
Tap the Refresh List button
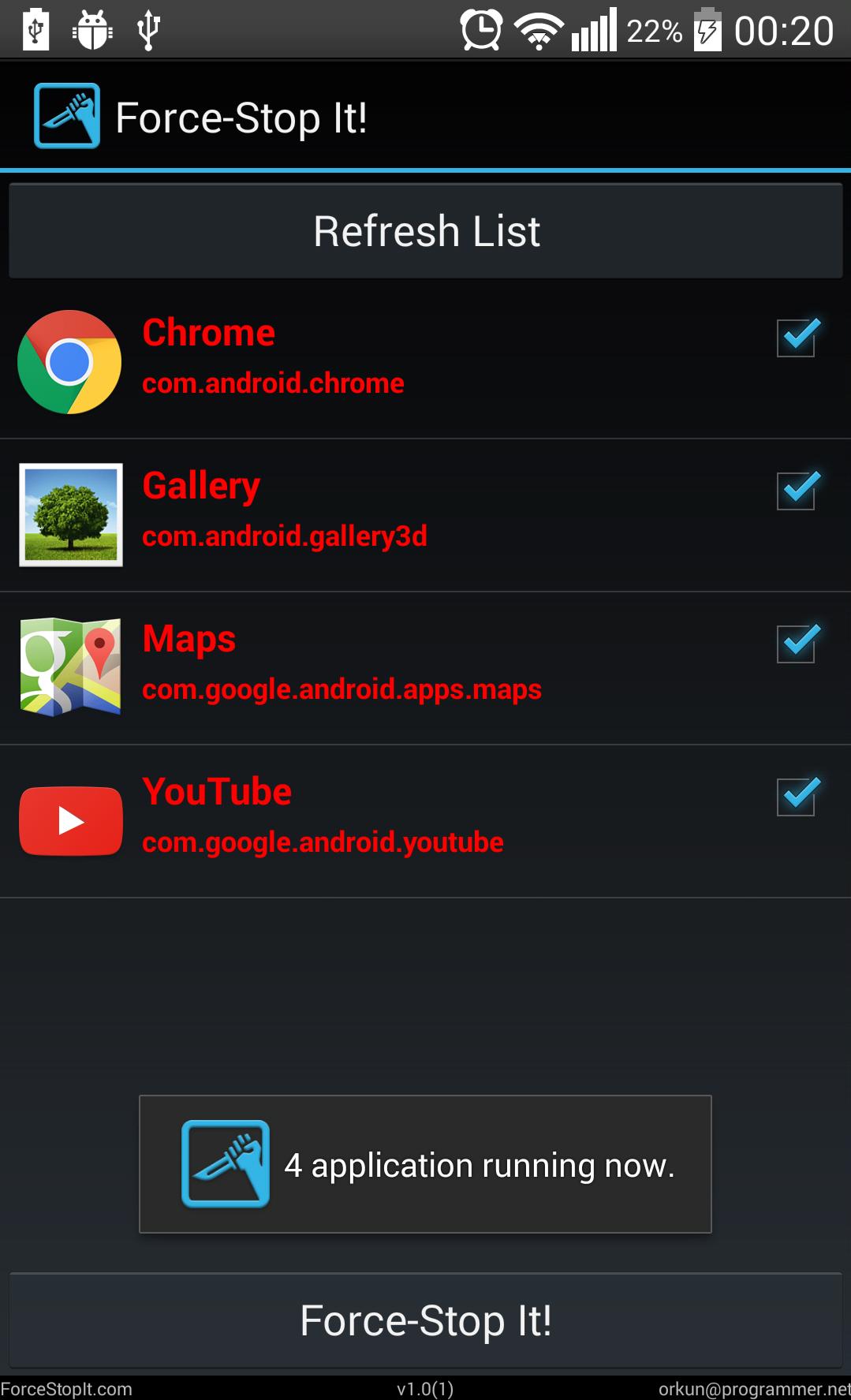[425, 231]
